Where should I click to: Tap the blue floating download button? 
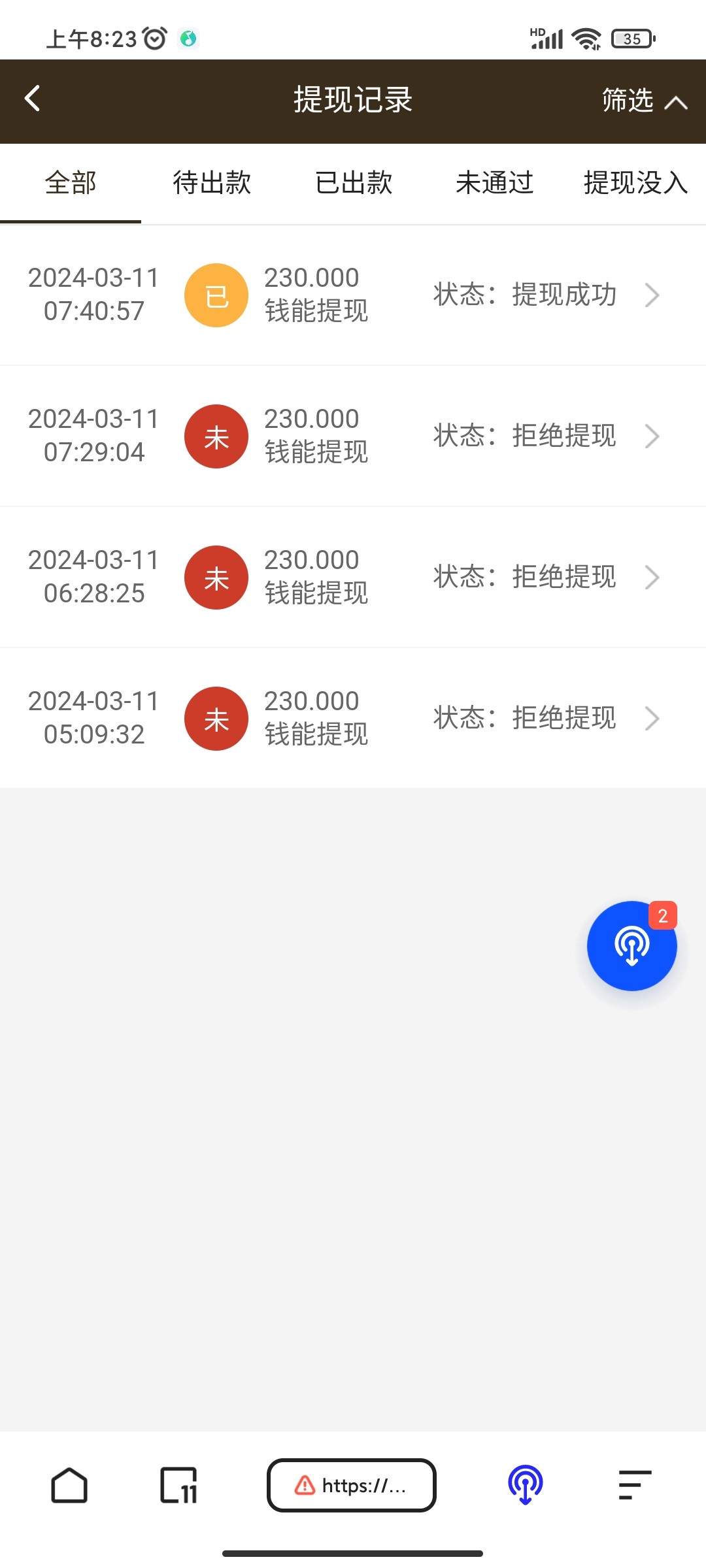pyautogui.click(x=631, y=946)
